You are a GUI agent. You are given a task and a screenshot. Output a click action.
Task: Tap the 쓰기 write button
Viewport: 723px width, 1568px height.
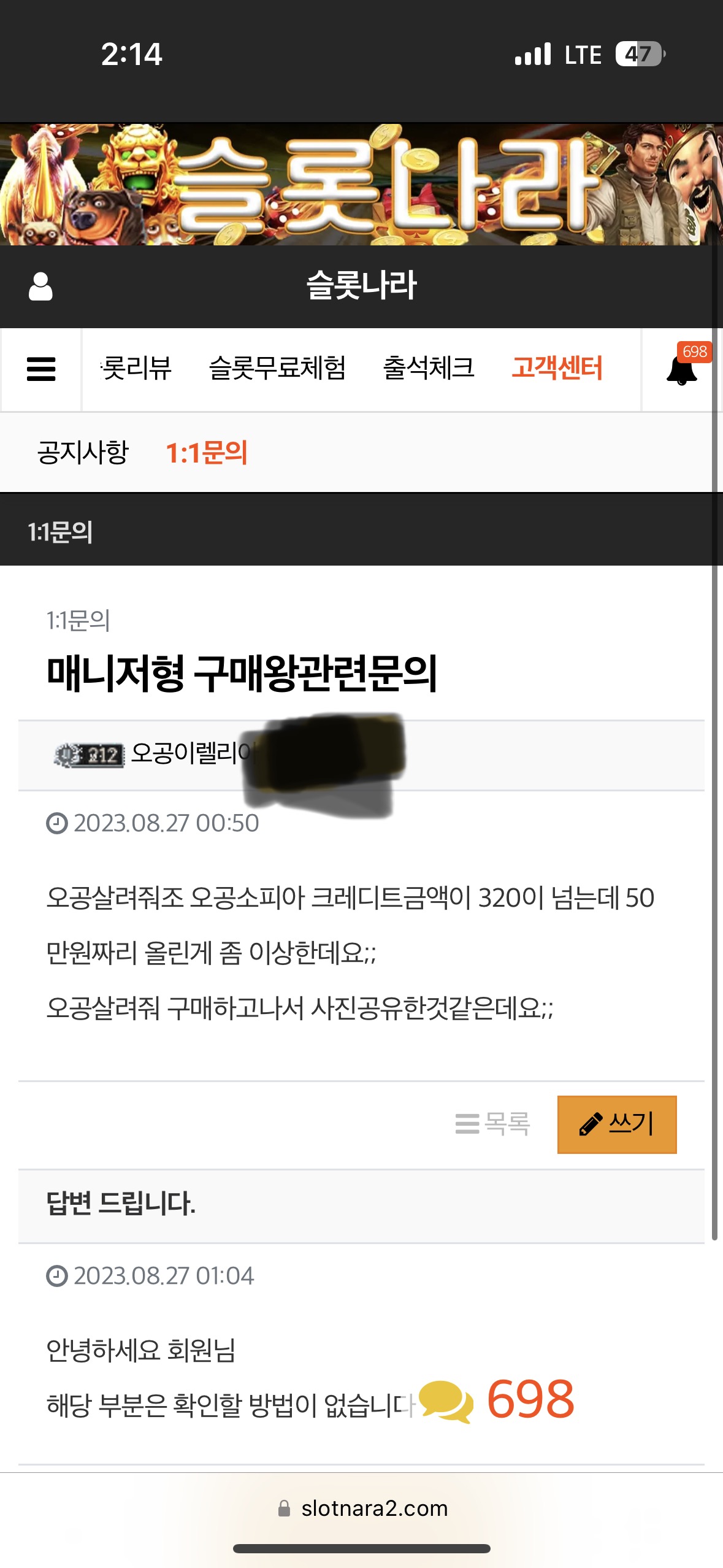(x=617, y=1124)
